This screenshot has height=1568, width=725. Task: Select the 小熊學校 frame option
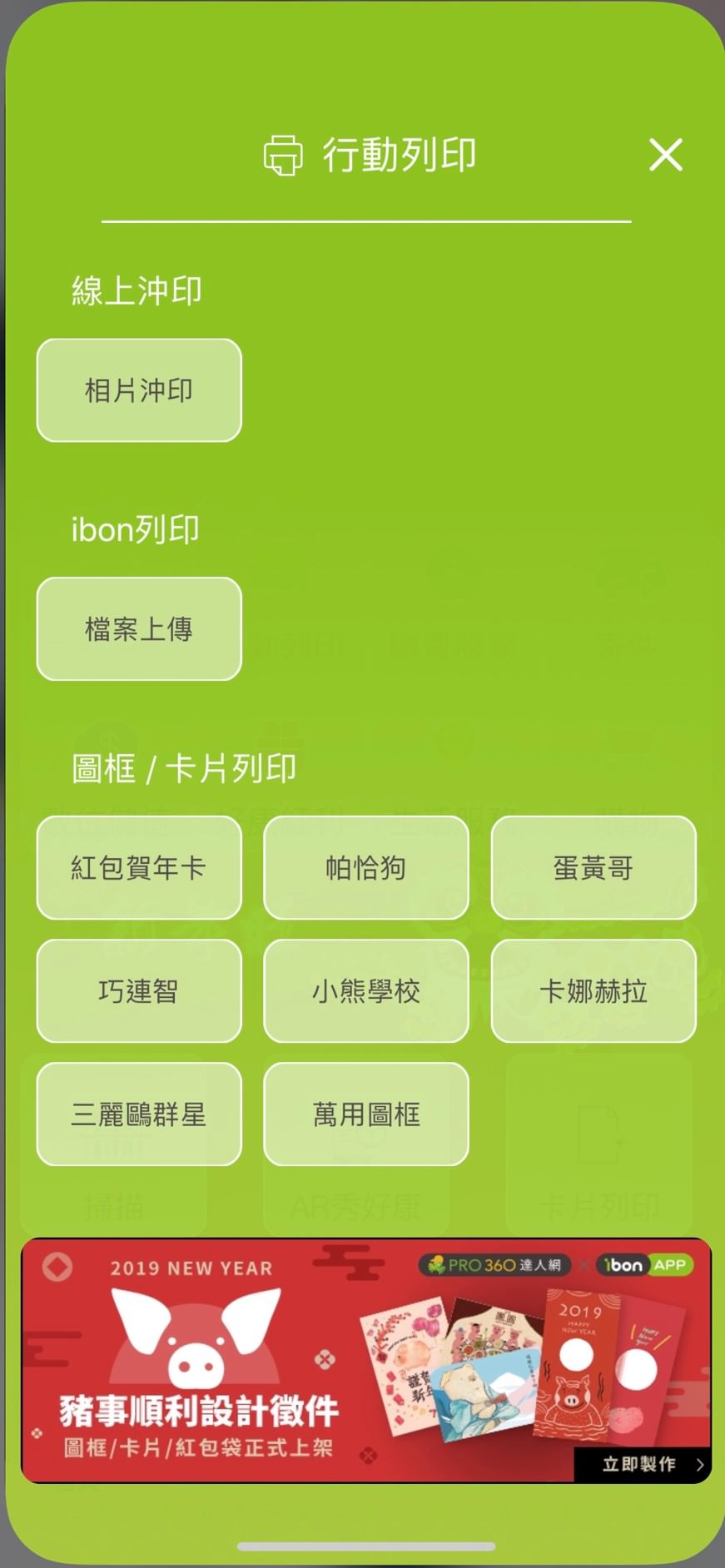365,991
